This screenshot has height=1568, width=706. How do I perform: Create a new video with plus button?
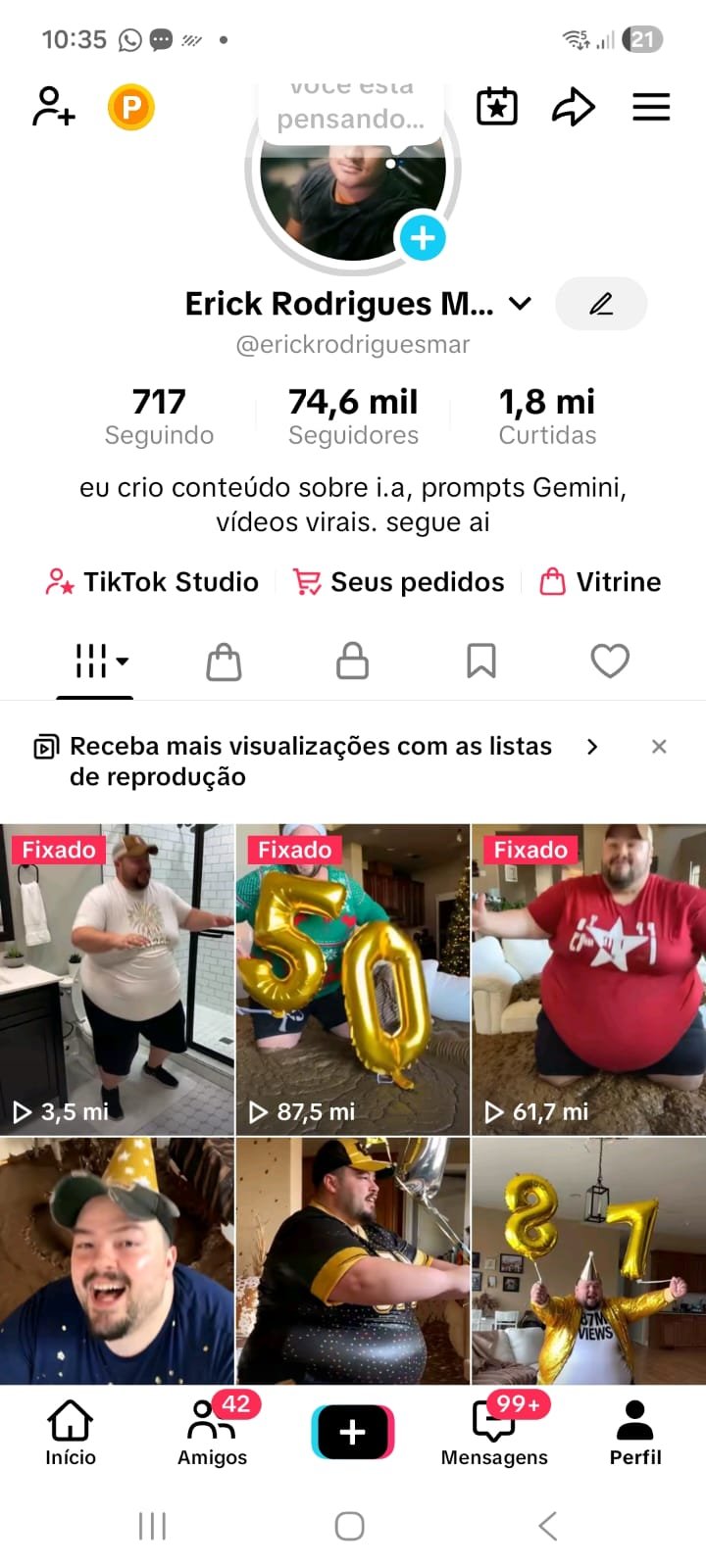click(353, 1432)
